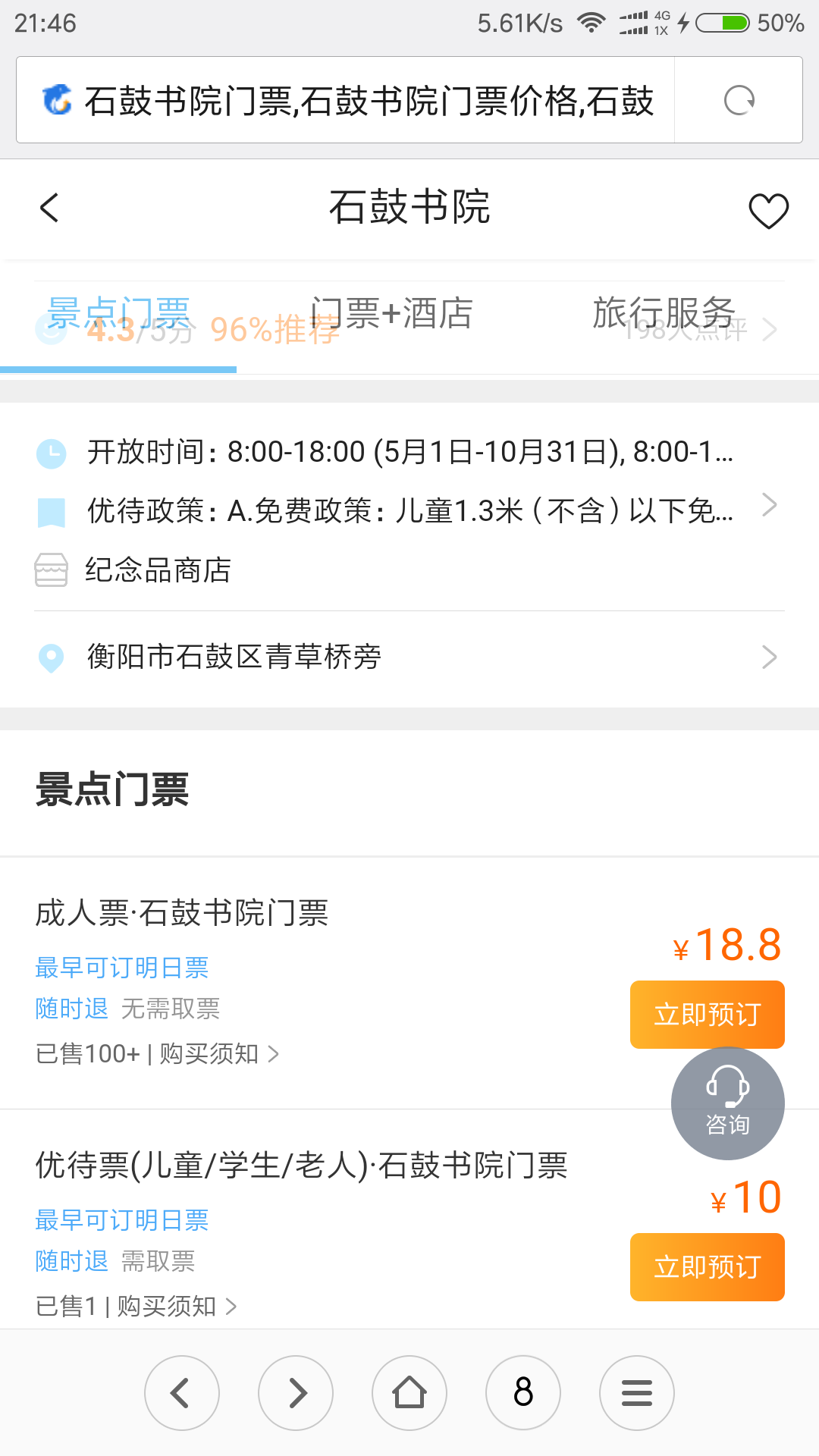The width and height of the screenshot is (819, 1456).
Task: Open 购买须知 for the 优待票
Action: tap(176, 1306)
